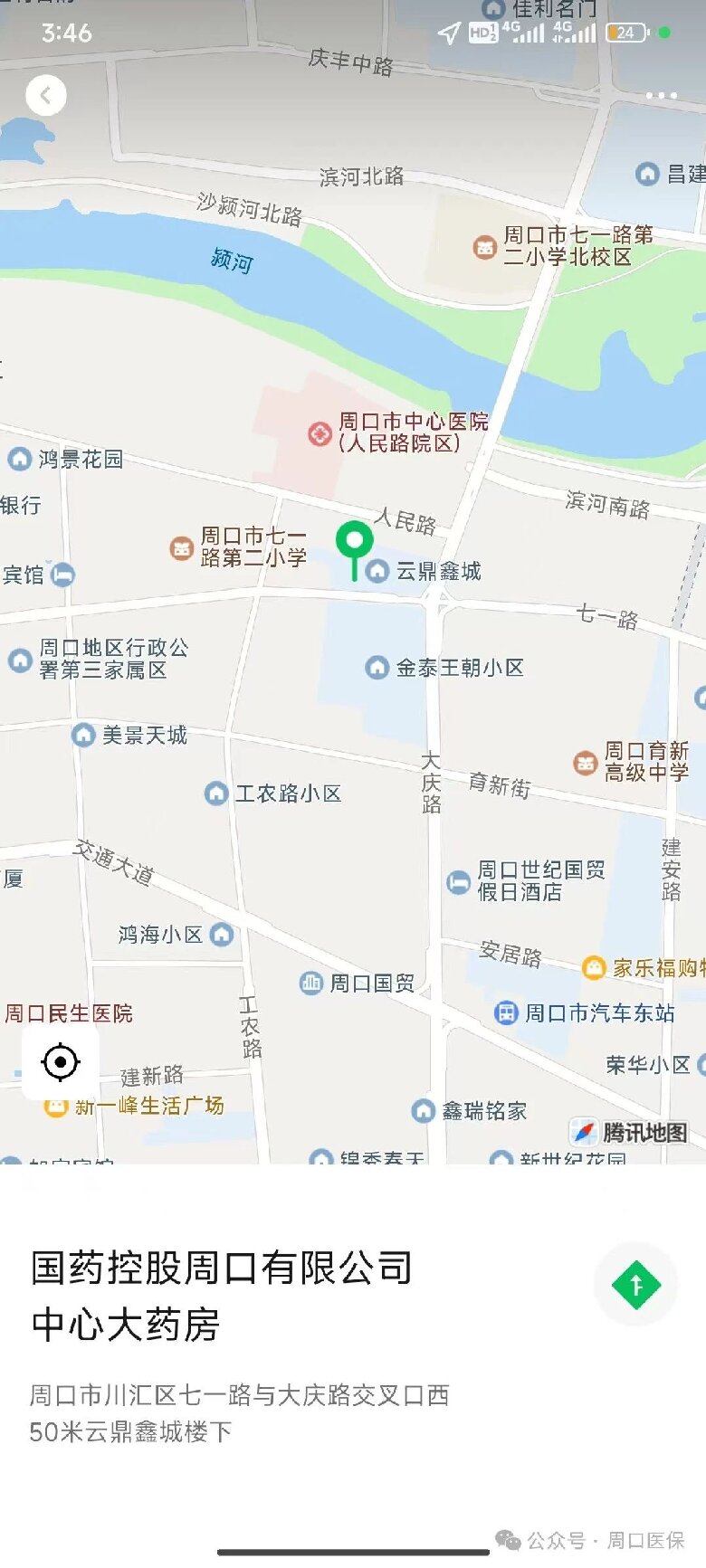Recenter the map on my location
The height and width of the screenshot is (1568, 706).
(x=61, y=1062)
